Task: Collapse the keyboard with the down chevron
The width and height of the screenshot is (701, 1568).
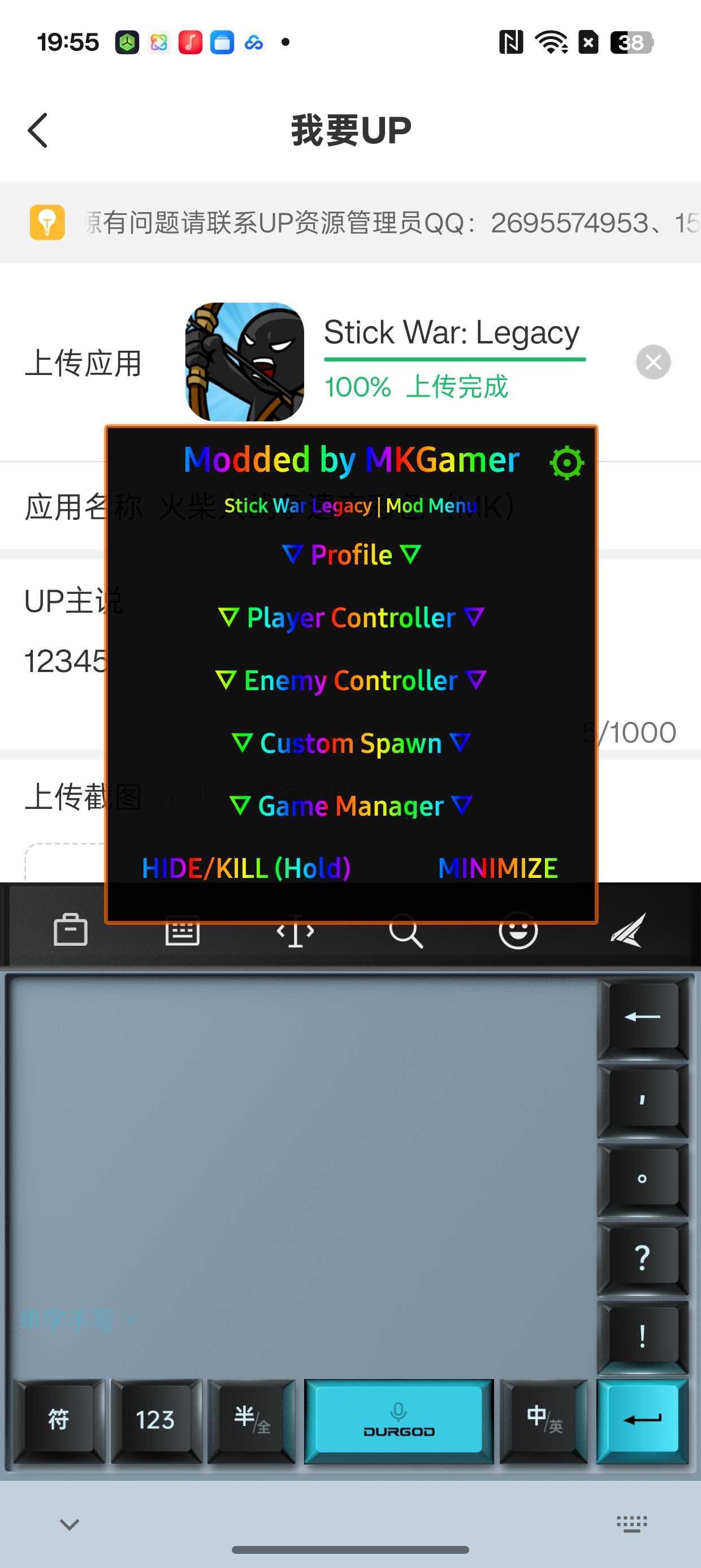Action: (70, 1525)
